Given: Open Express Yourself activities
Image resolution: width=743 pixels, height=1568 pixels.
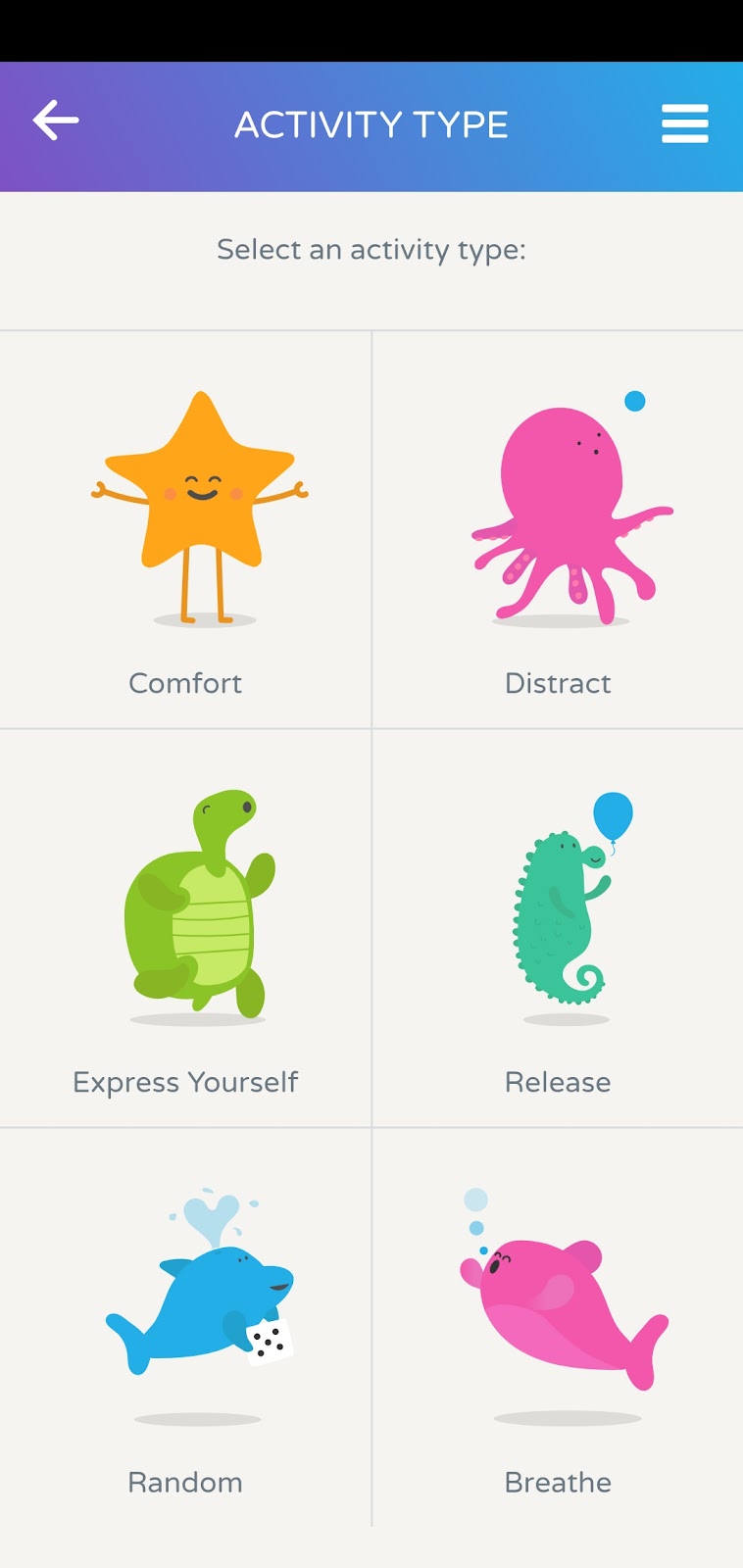Looking at the screenshot, I should click(185, 928).
